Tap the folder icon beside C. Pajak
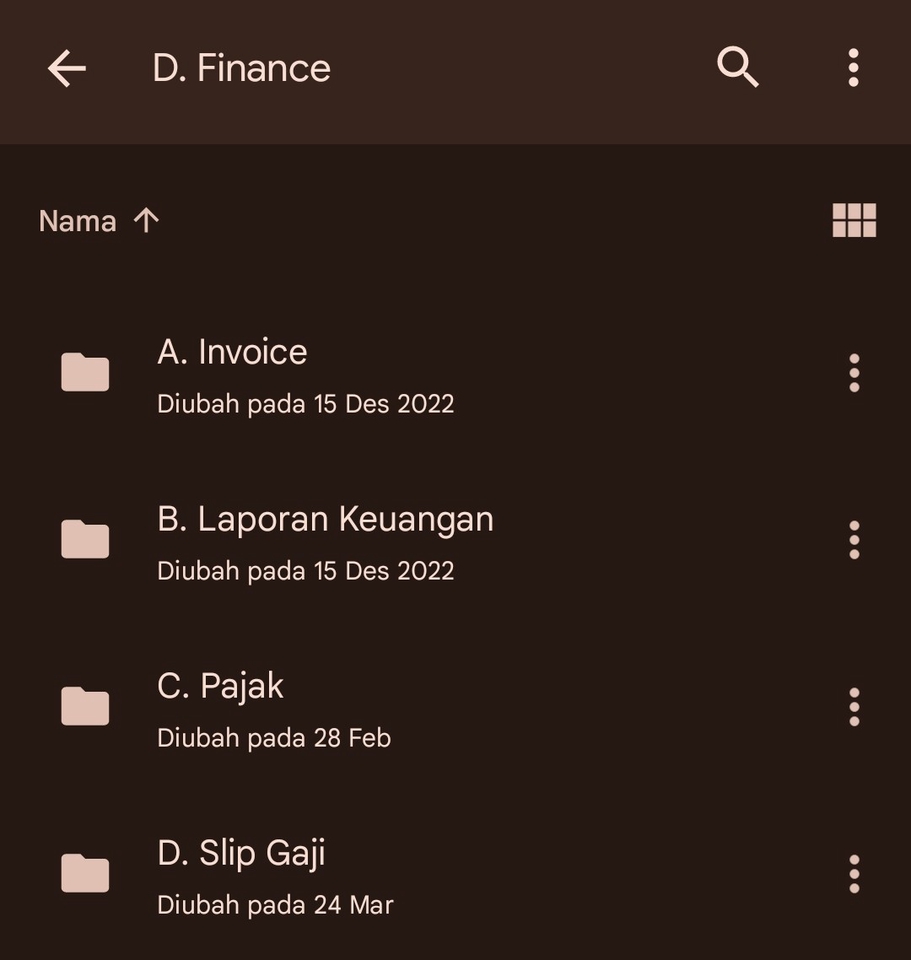Viewport: 911px width, 960px height. pos(85,705)
